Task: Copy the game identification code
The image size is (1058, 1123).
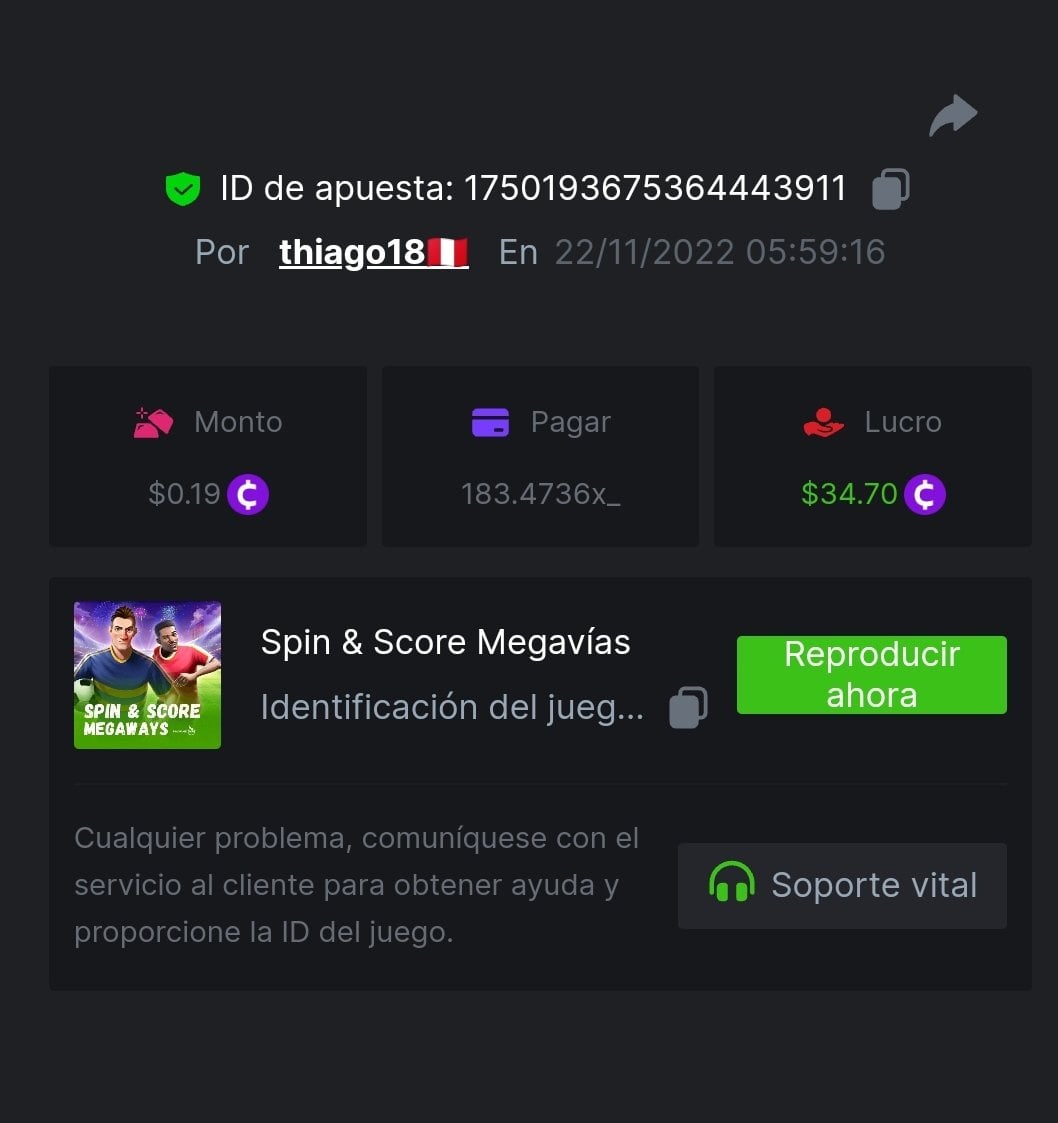Action: (688, 707)
